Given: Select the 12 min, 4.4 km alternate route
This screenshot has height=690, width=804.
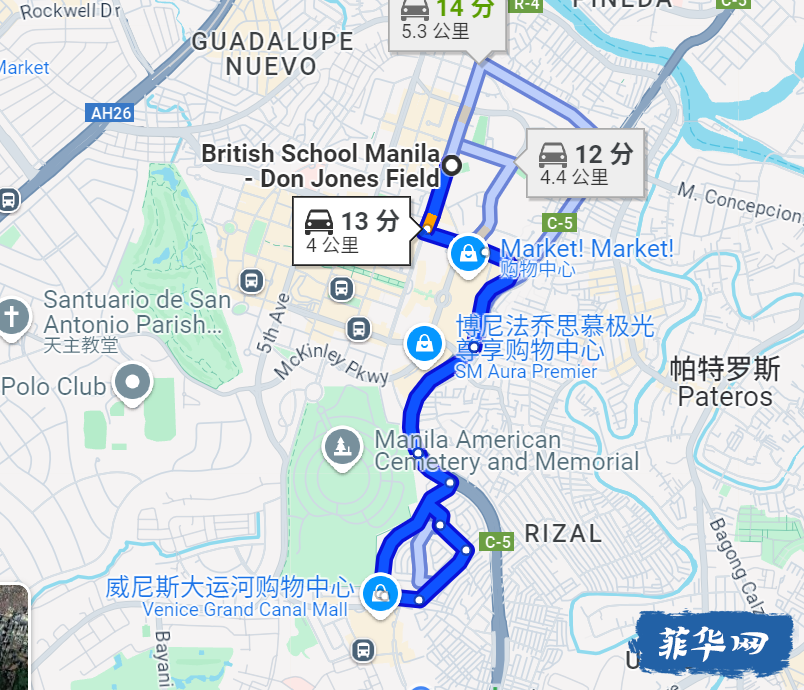Looking at the screenshot, I should (x=584, y=164).
